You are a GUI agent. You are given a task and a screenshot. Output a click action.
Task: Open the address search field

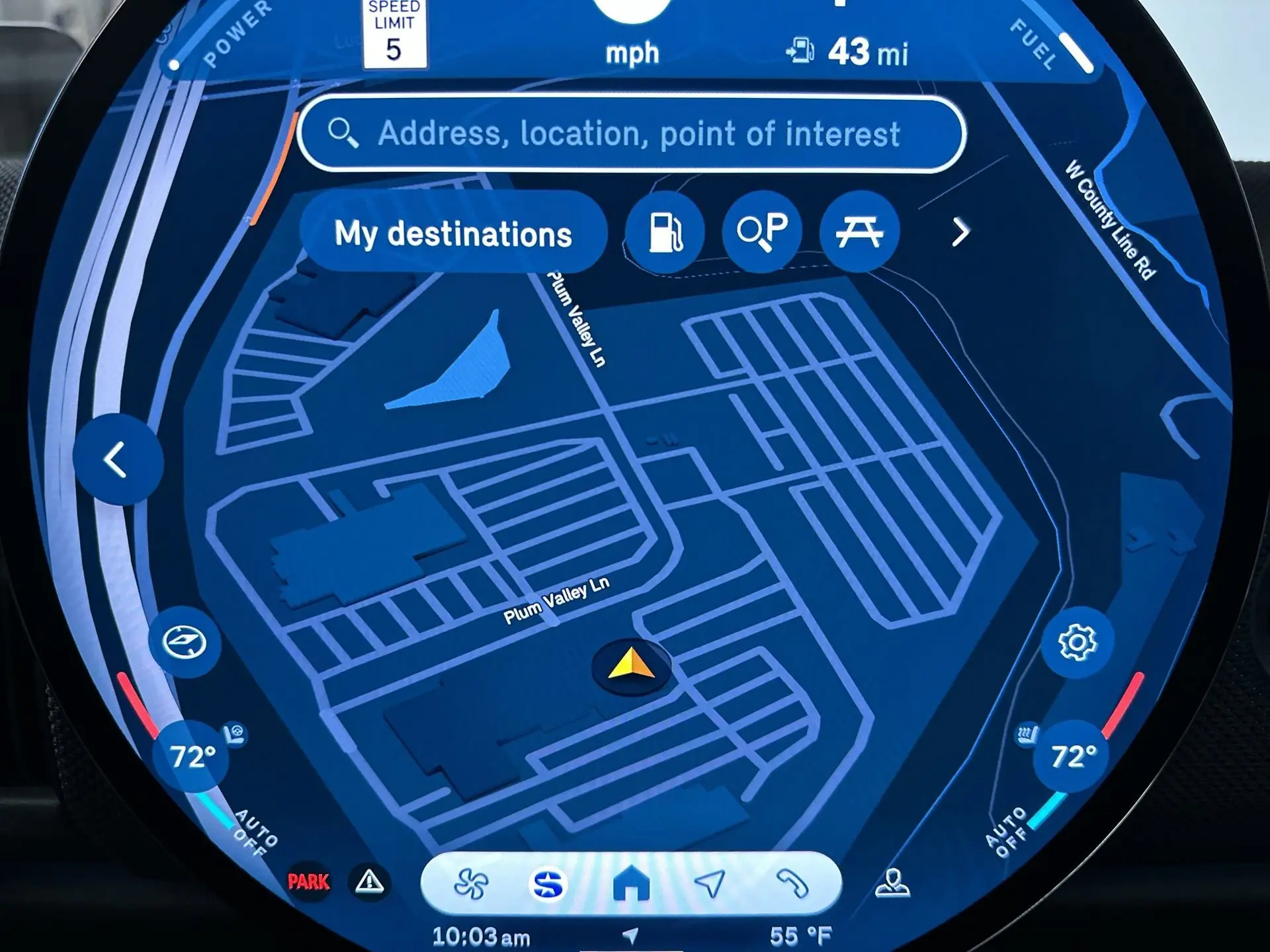click(x=632, y=134)
